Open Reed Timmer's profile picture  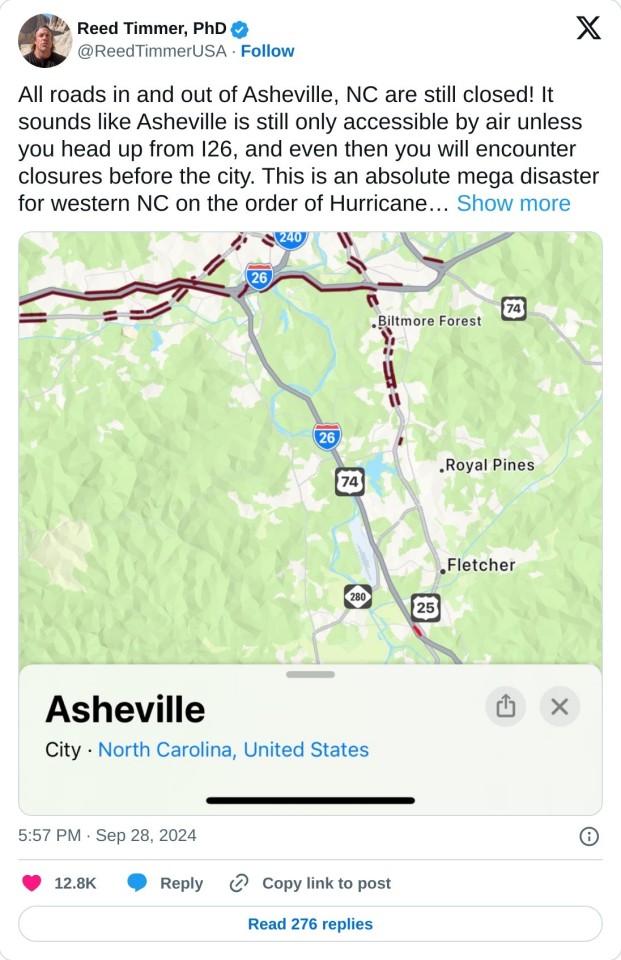[45, 40]
